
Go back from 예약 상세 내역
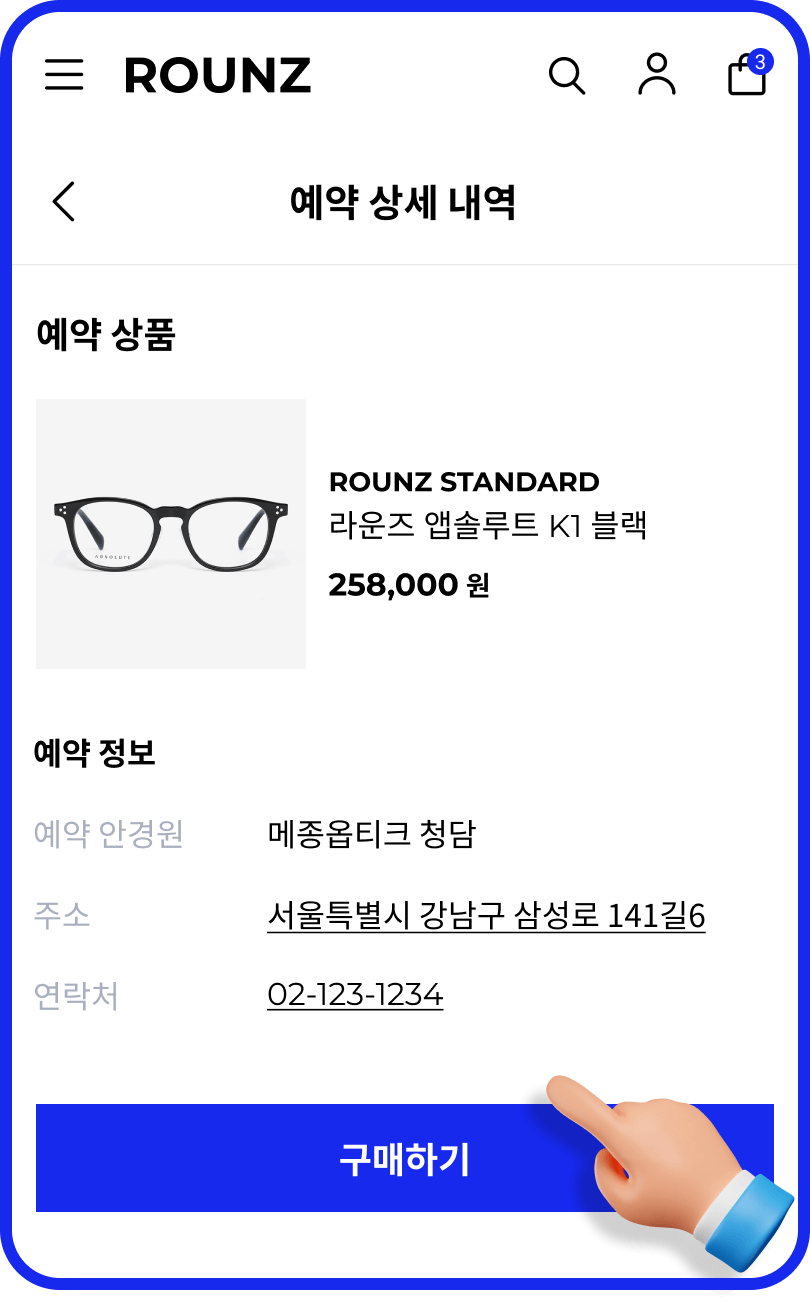[x=64, y=201]
